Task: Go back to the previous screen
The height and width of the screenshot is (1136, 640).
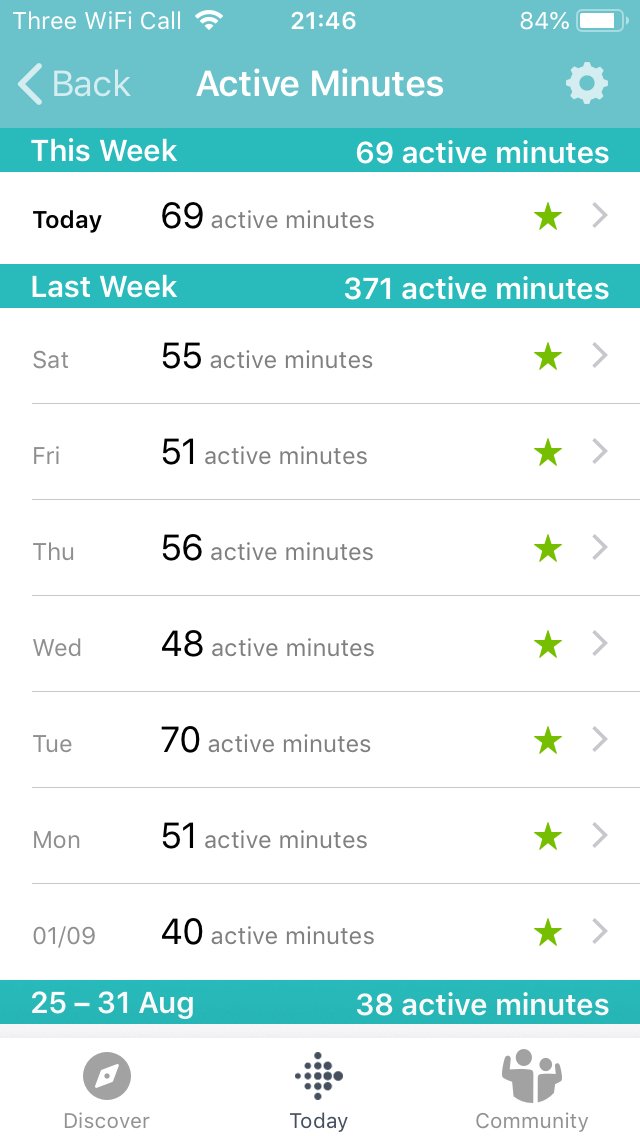Action: (x=75, y=84)
